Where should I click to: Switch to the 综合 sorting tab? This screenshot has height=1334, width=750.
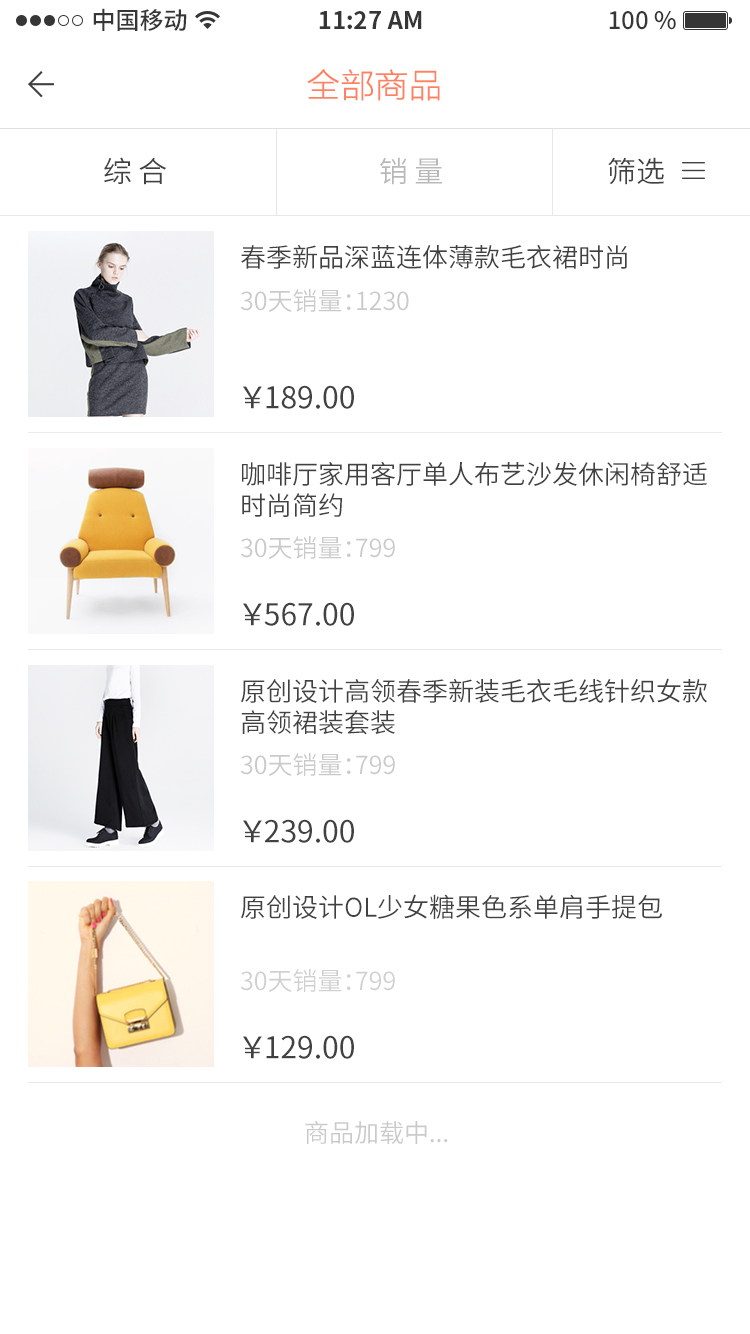click(x=137, y=171)
